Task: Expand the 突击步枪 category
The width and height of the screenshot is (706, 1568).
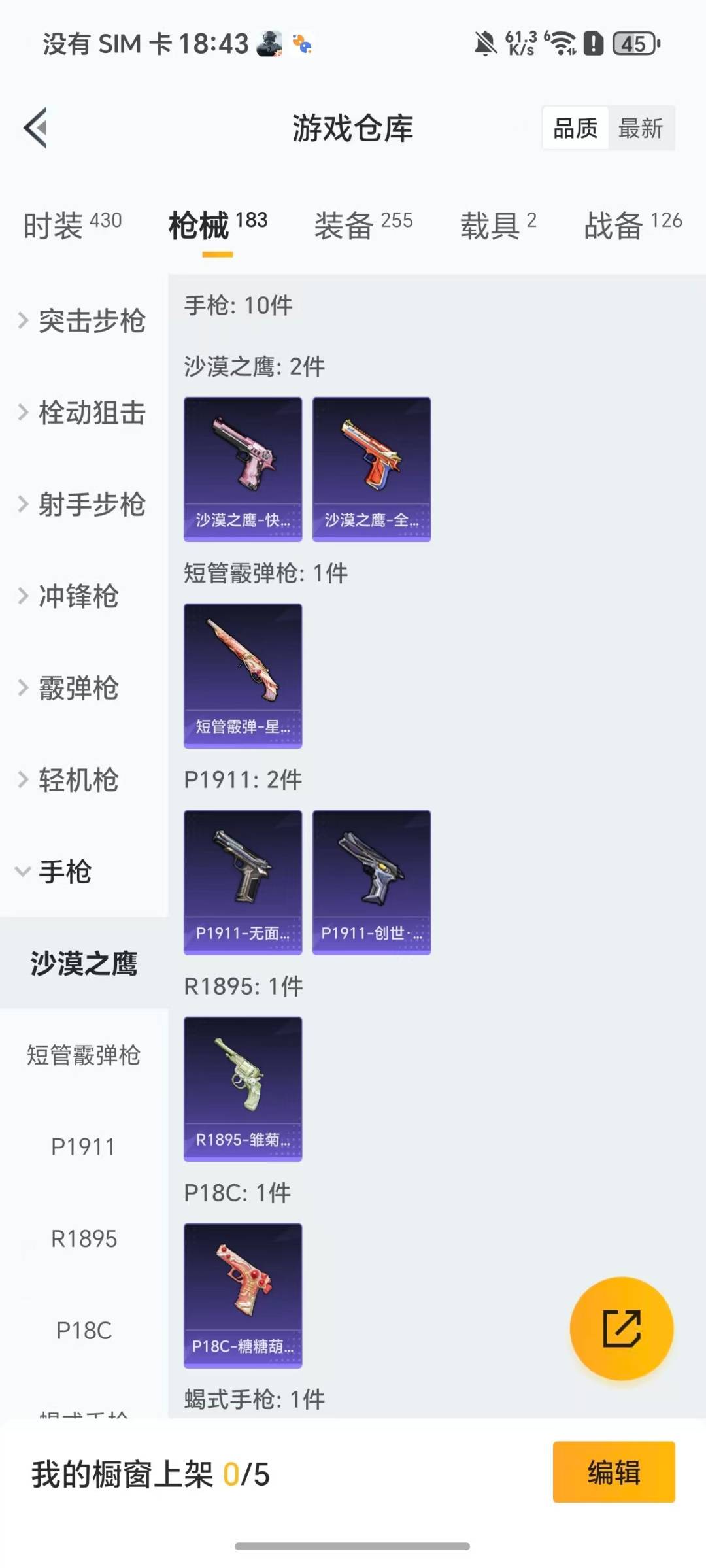Action: tap(92, 320)
